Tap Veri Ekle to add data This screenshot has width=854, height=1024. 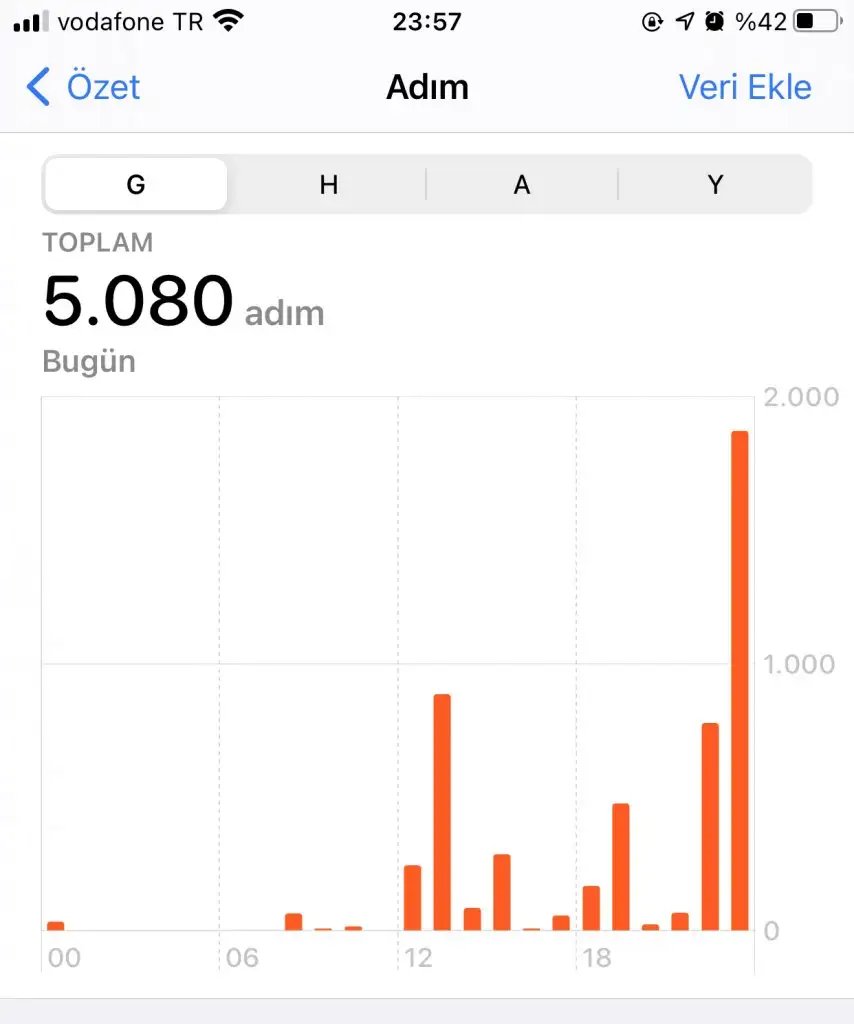[745, 87]
